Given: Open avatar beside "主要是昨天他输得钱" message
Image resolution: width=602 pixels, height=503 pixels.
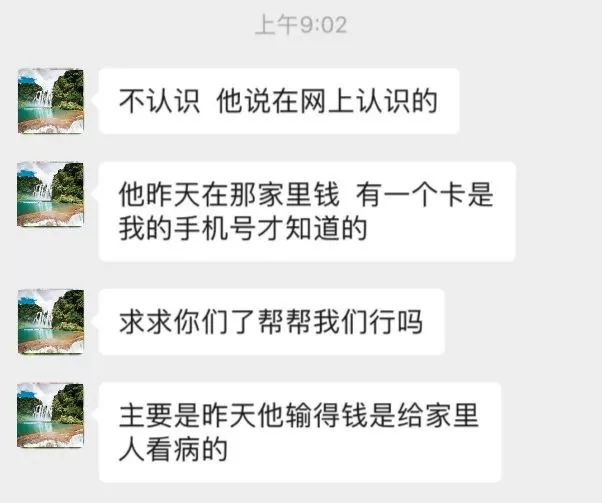Looking at the screenshot, I should 50,414.
